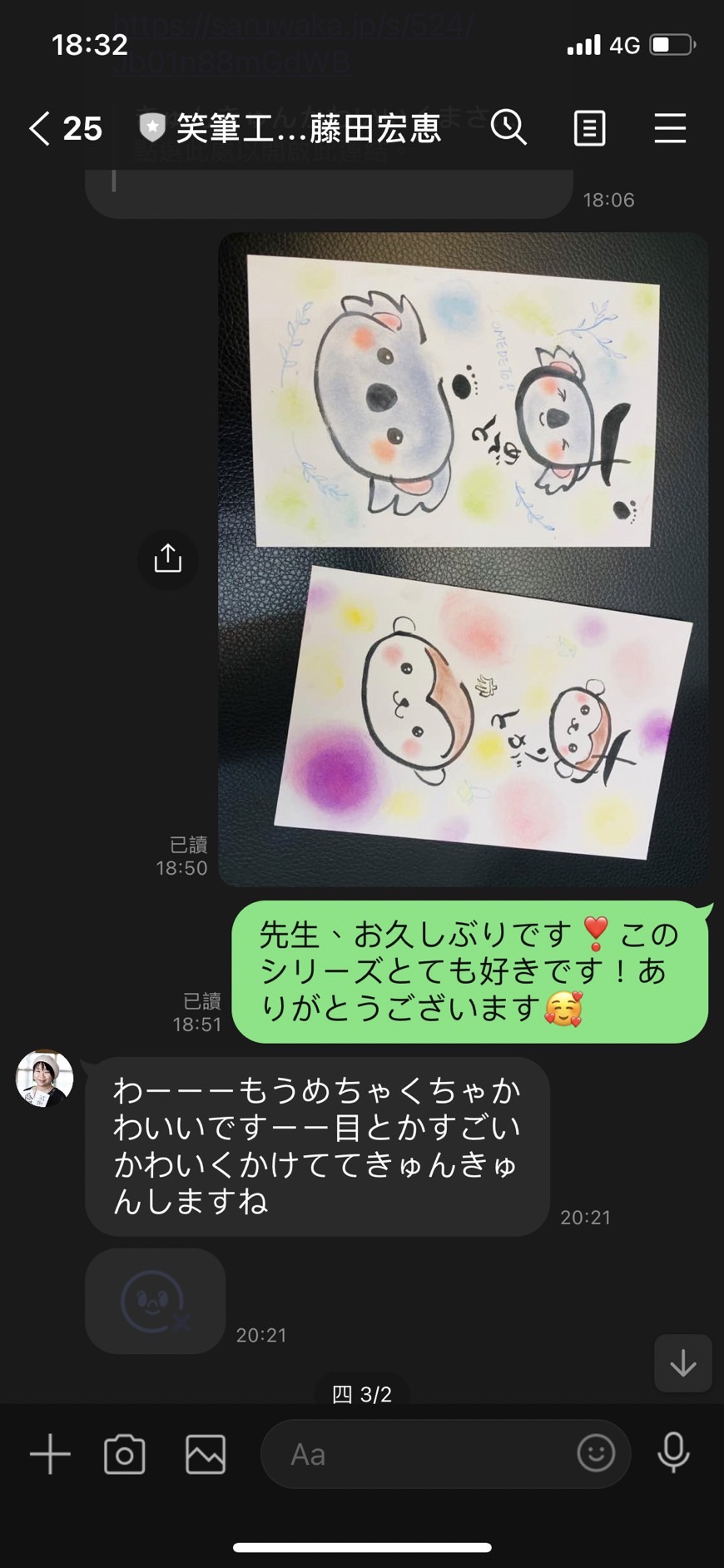Search within this chat

(508, 128)
